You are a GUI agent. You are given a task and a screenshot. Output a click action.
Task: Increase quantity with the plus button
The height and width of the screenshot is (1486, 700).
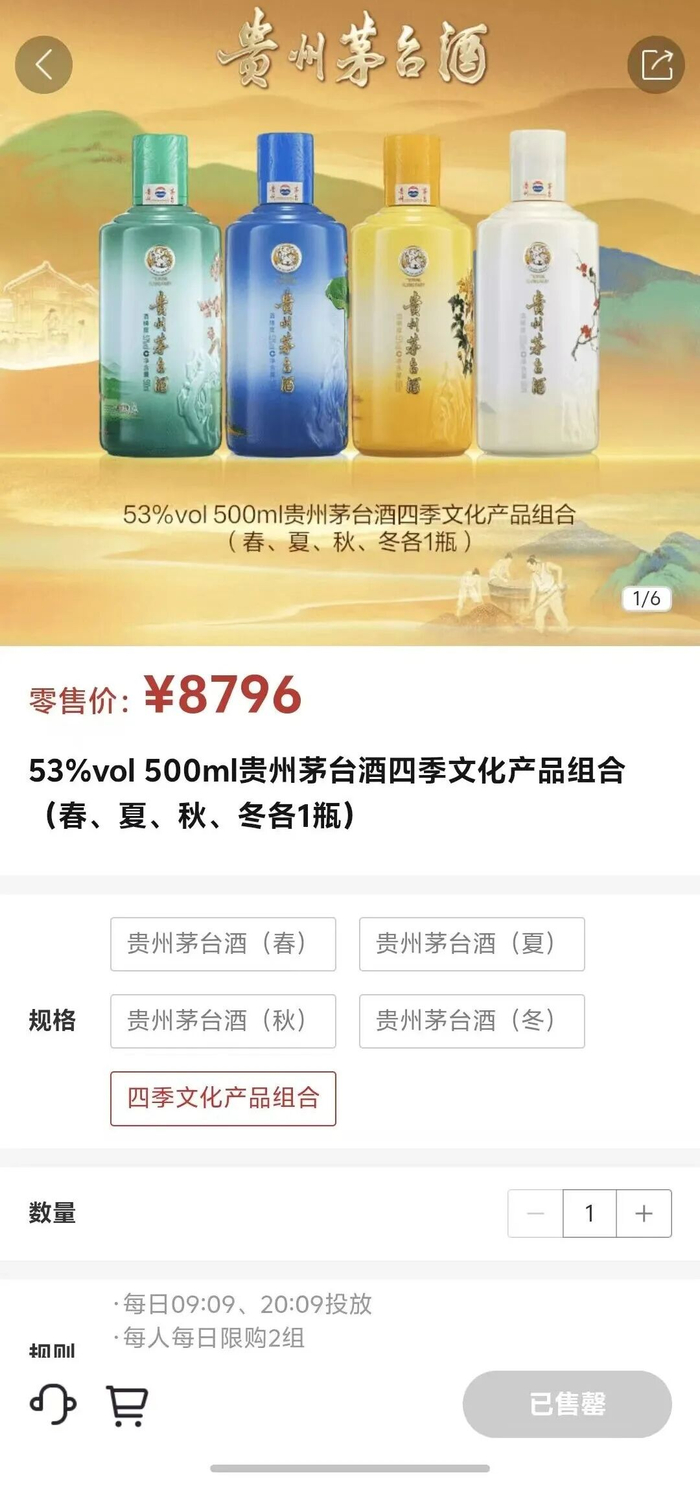644,1214
